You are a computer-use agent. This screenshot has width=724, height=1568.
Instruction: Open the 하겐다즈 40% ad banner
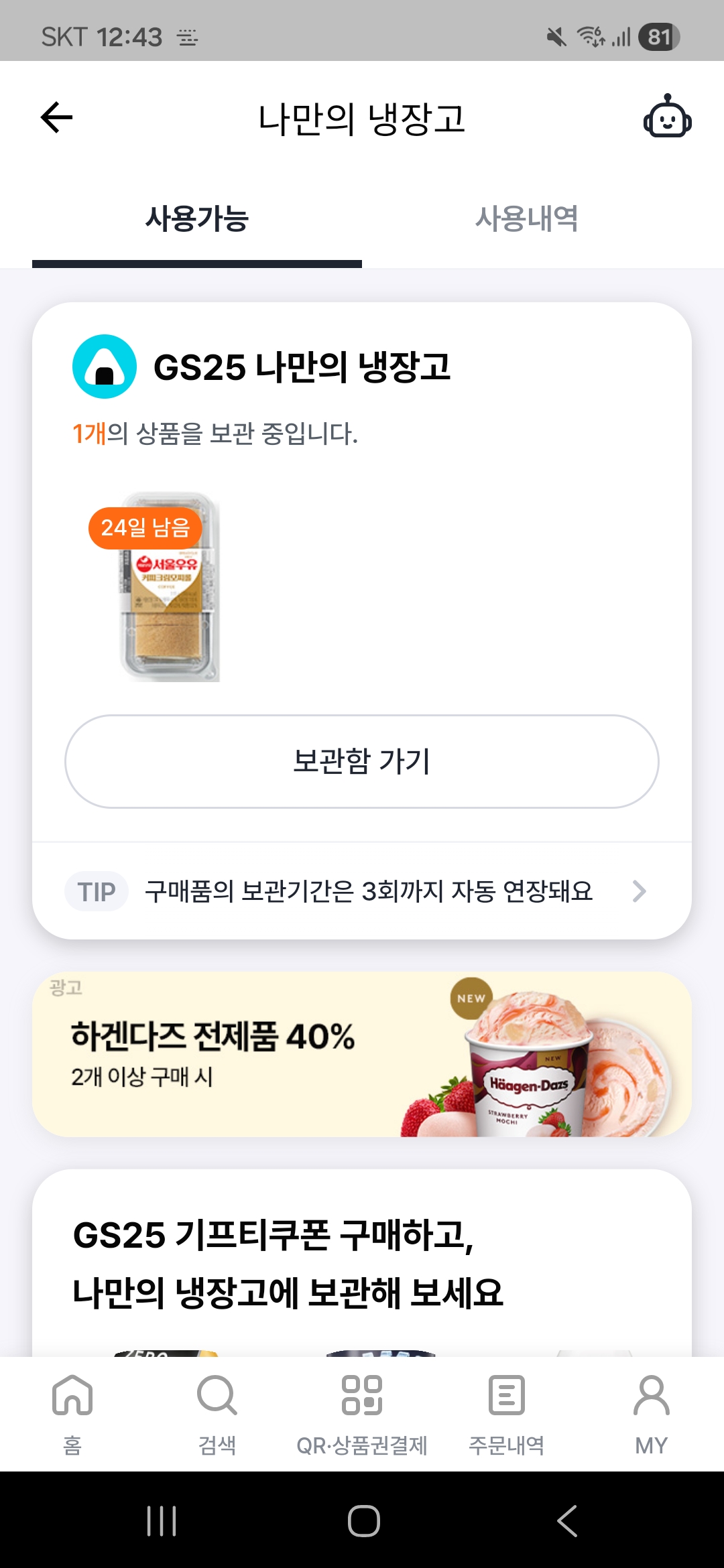(x=362, y=1054)
